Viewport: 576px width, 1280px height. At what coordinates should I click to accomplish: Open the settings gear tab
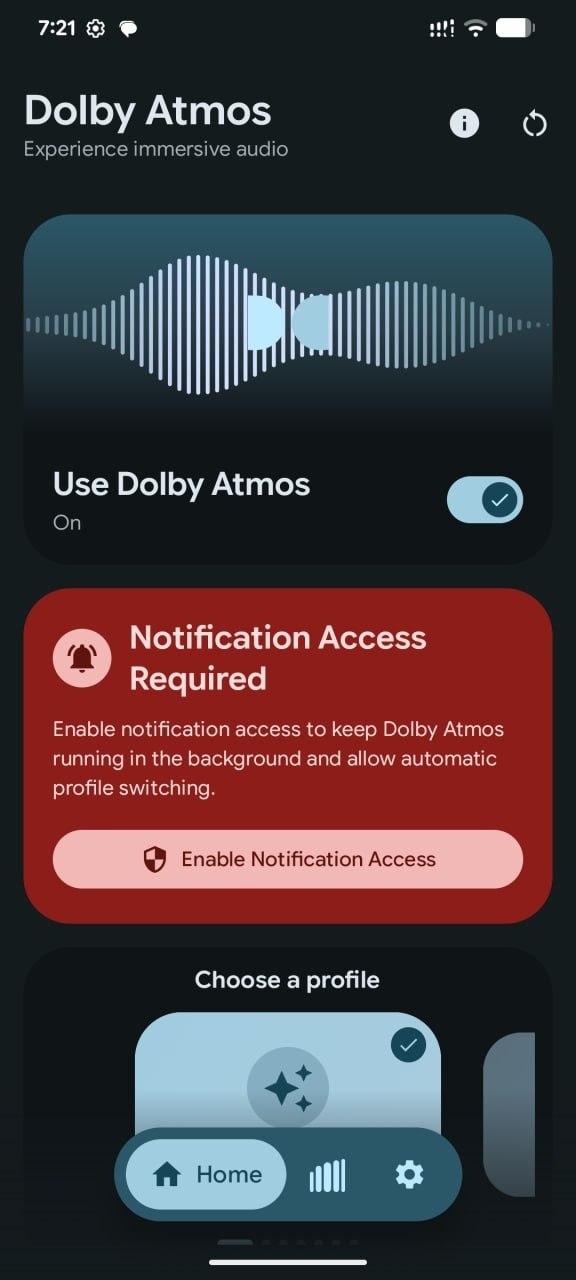(409, 1175)
